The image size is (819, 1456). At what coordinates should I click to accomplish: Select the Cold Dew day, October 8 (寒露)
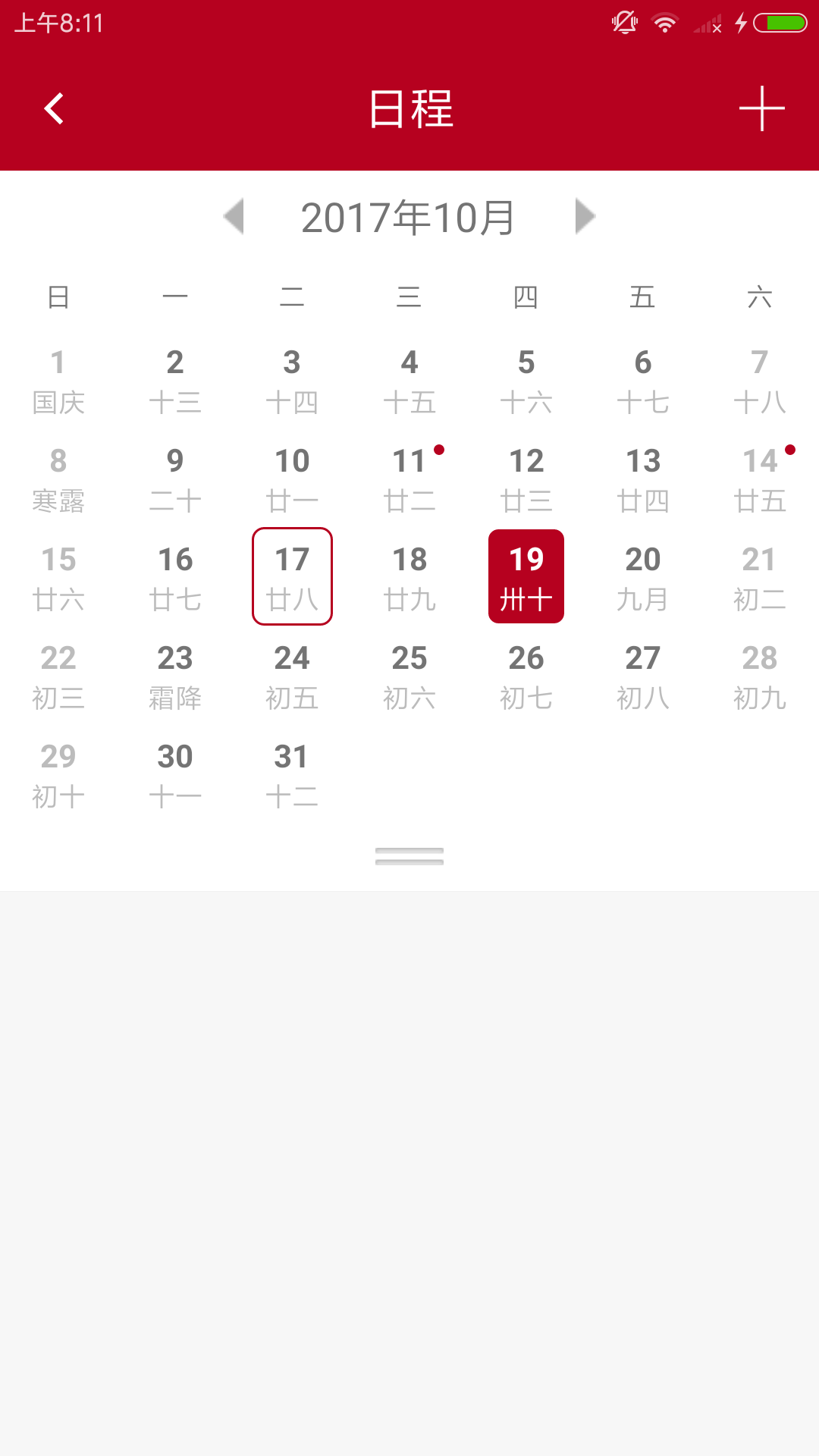59,478
